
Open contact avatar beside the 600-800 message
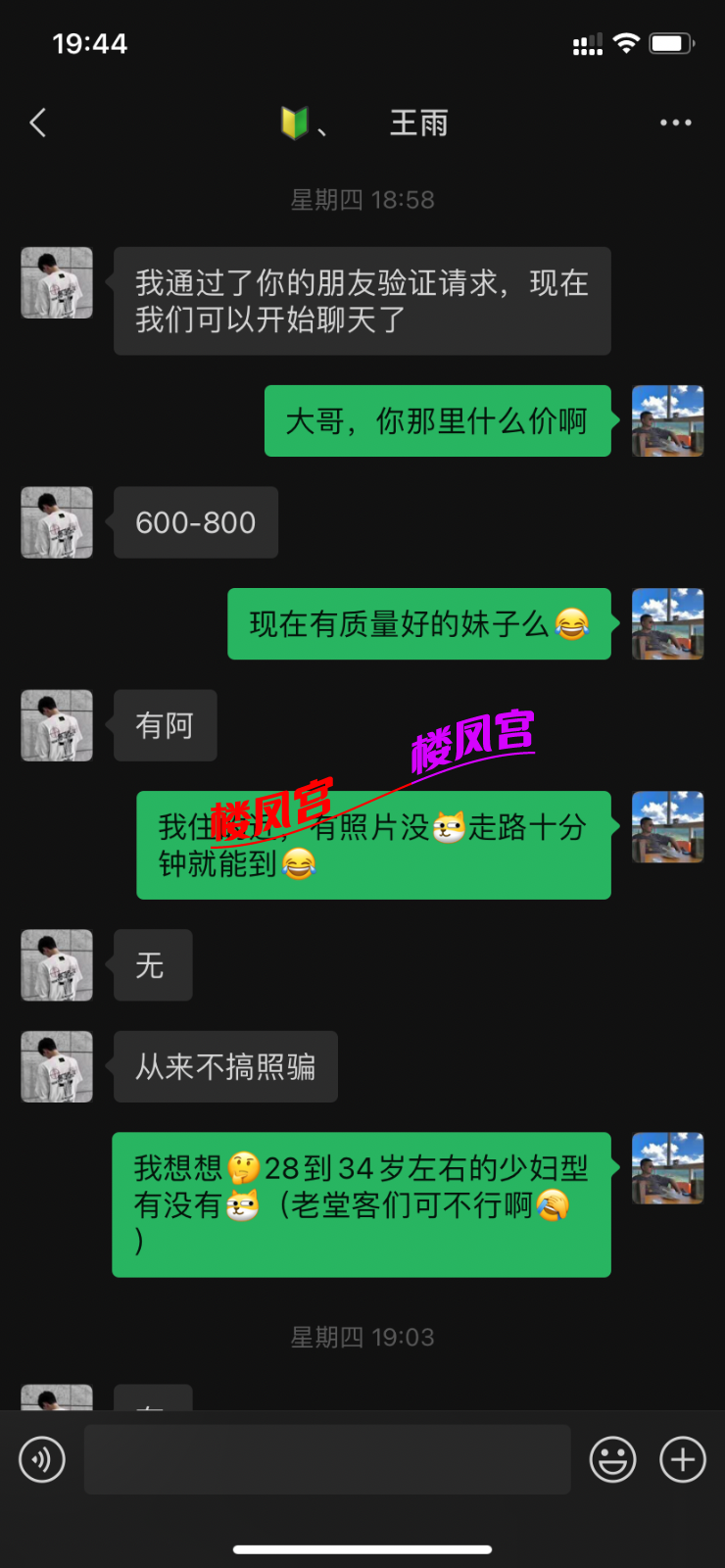click(57, 522)
